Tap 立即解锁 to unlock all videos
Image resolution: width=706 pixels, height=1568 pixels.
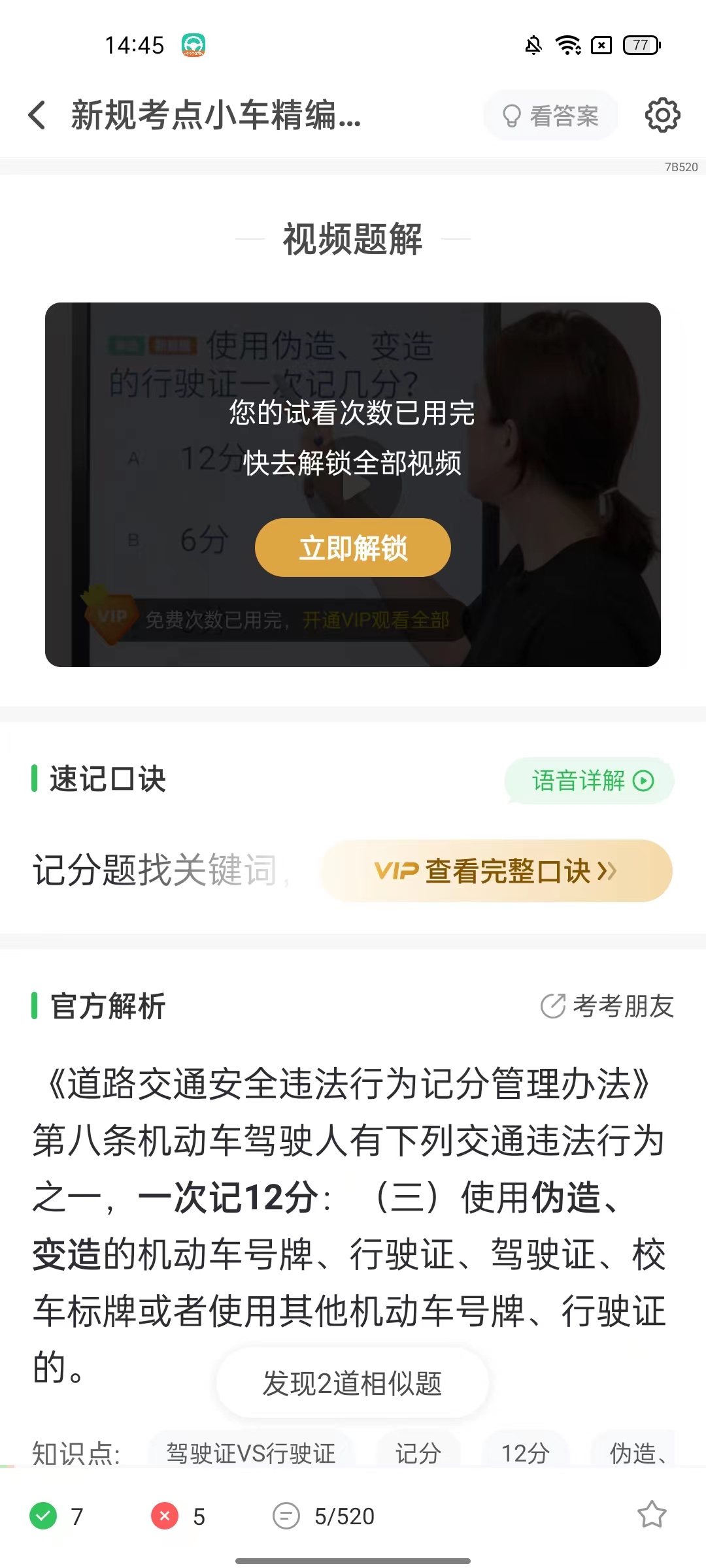click(353, 547)
